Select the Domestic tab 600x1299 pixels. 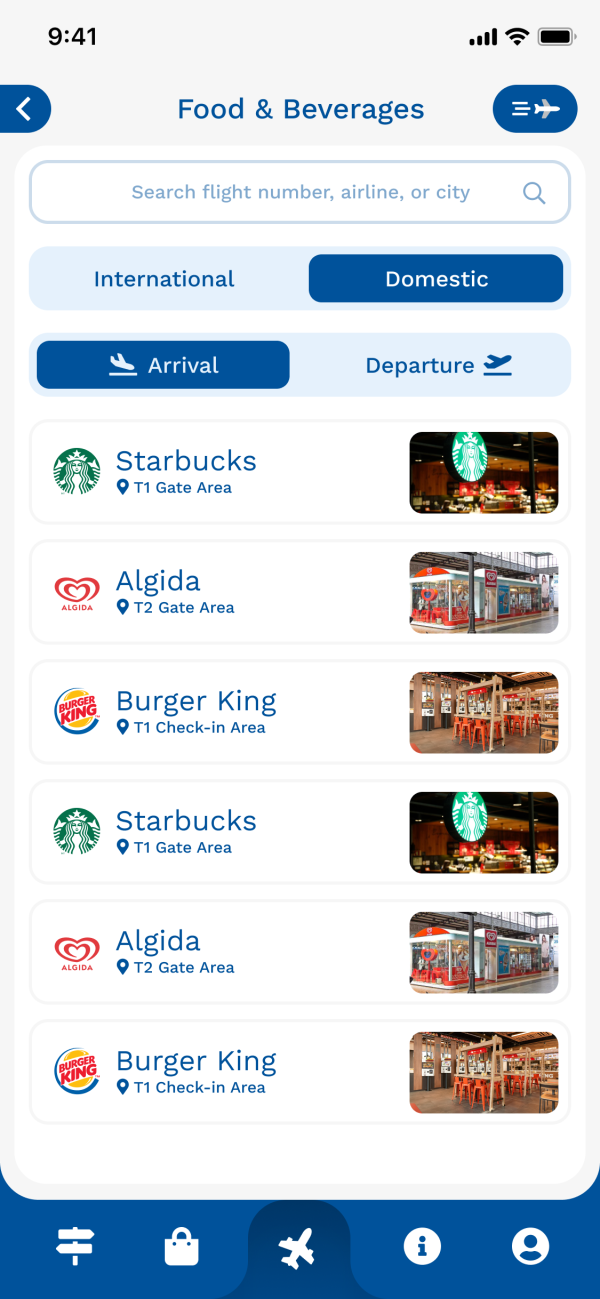(436, 279)
